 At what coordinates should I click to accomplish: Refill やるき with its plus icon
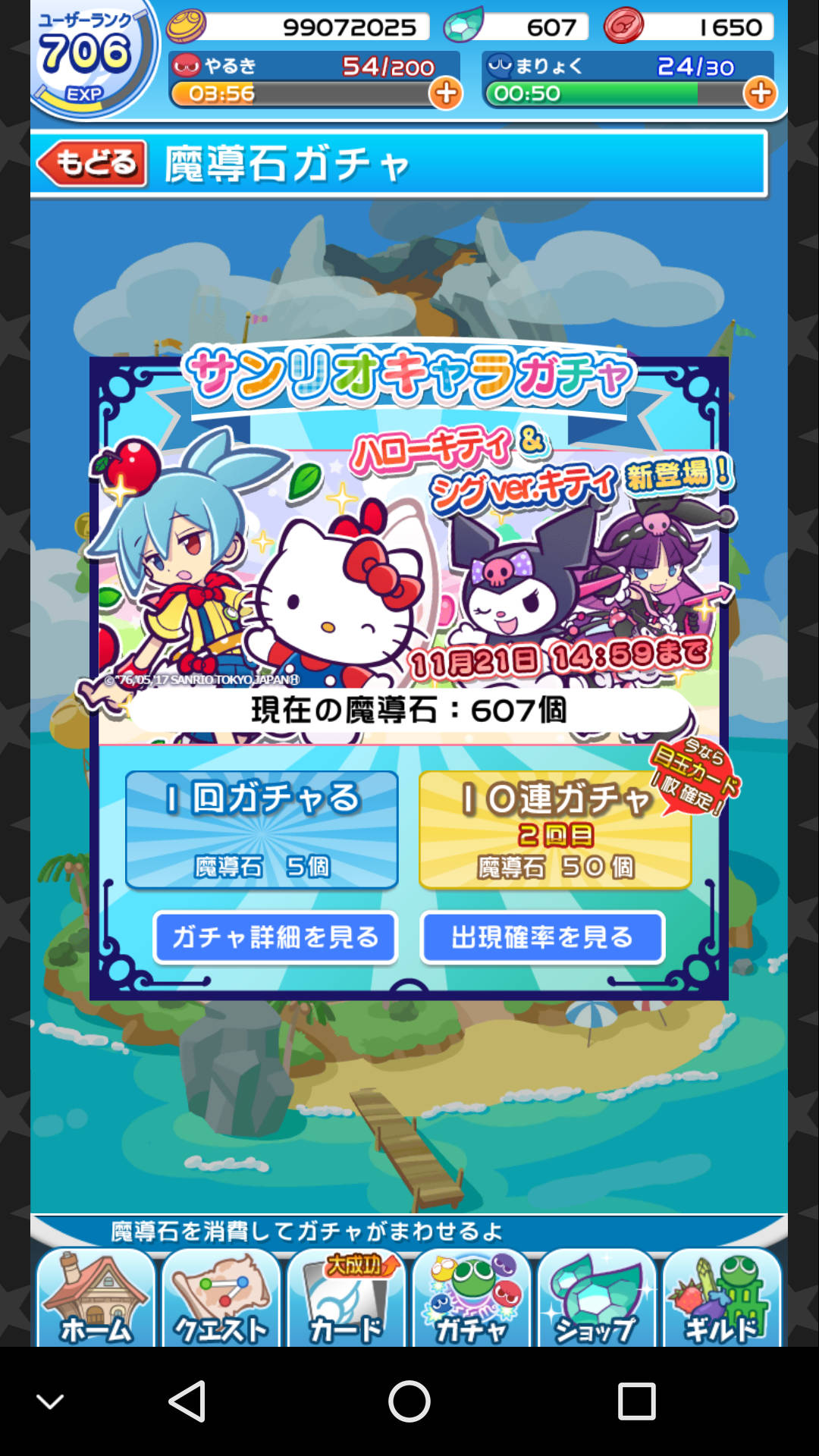446,93
